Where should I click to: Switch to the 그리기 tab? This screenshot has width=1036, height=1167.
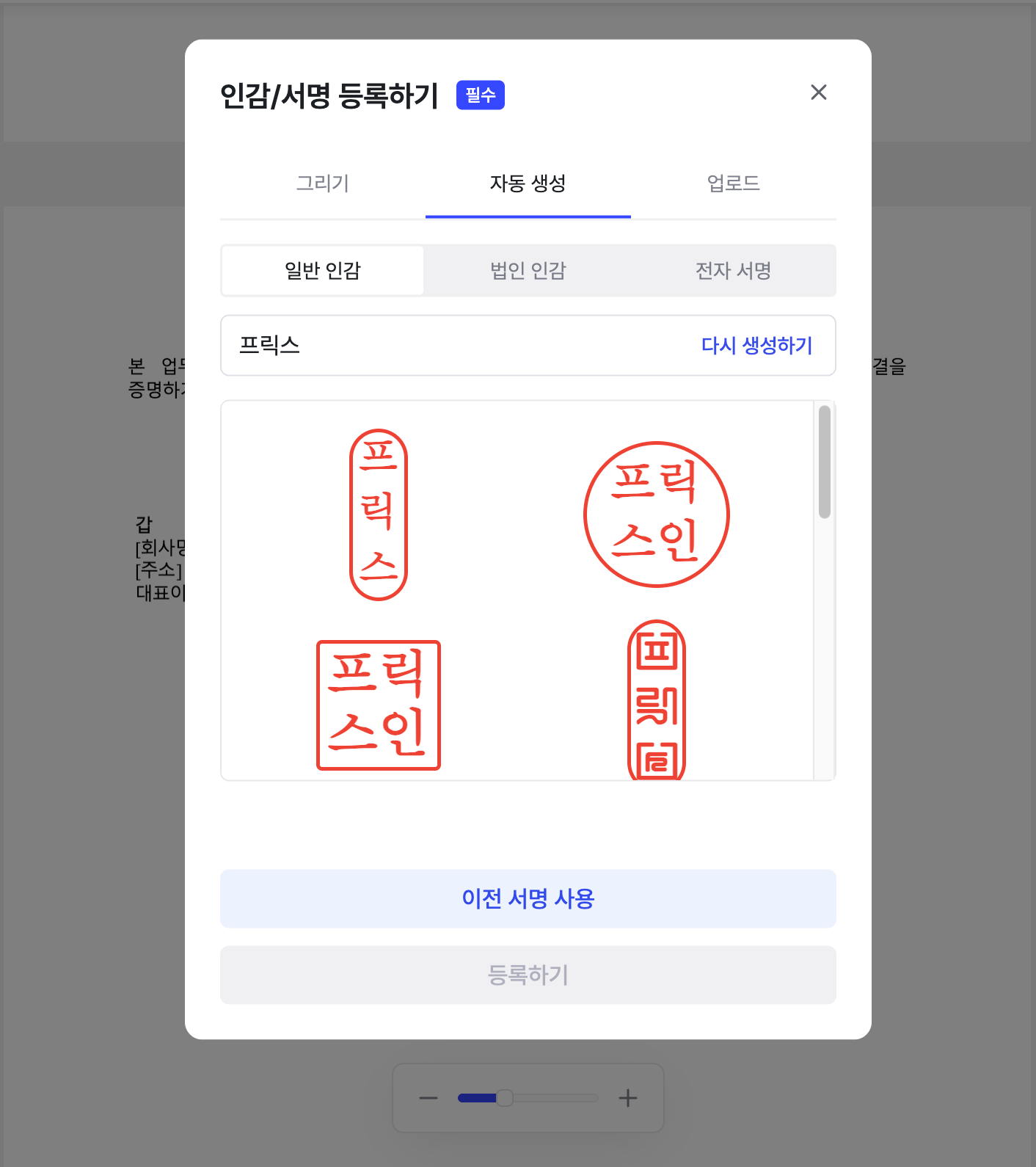pyautogui.click(x=322, y=183)
